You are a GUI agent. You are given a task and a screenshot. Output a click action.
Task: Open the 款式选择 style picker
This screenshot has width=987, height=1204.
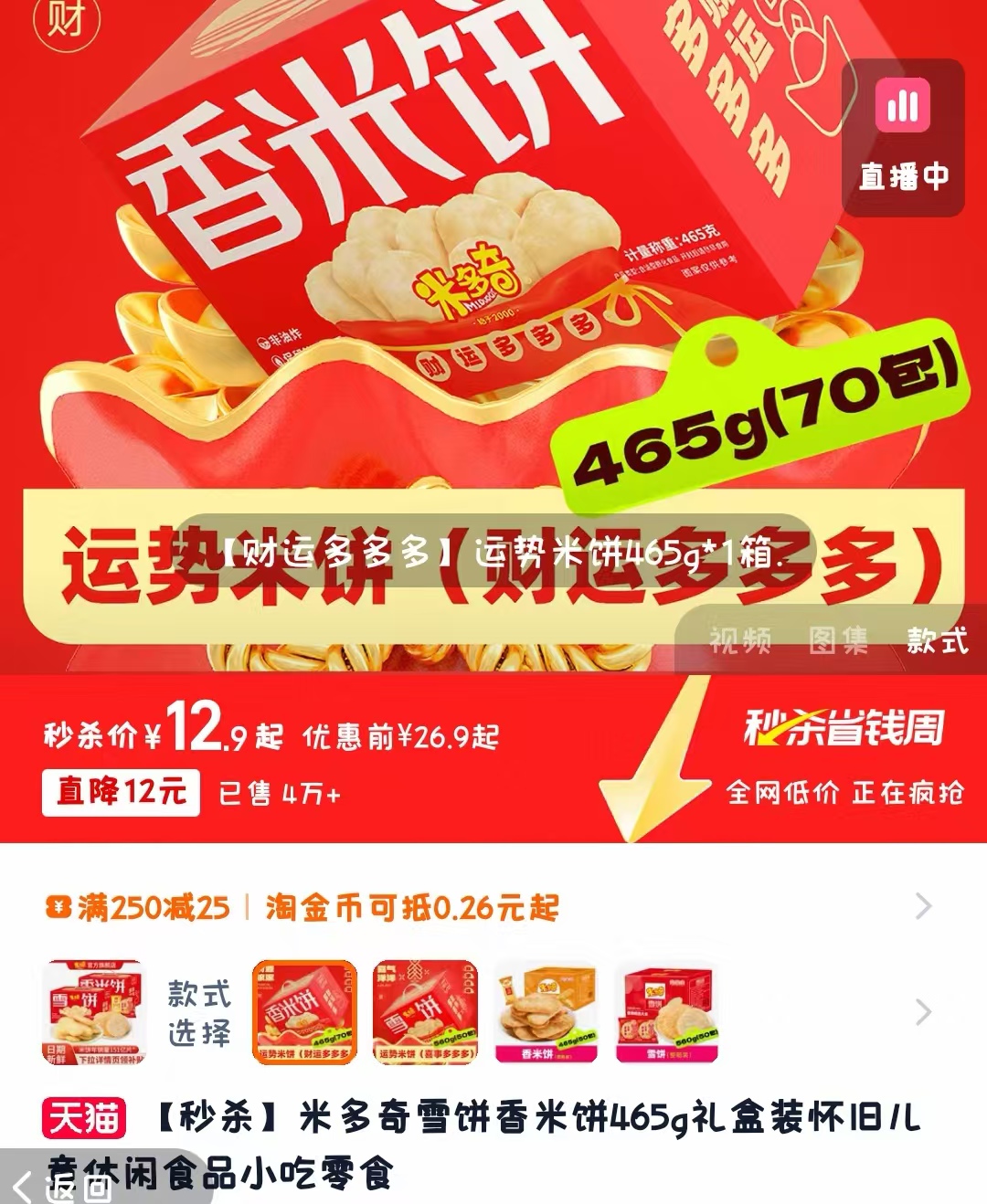pos(198,1013)
